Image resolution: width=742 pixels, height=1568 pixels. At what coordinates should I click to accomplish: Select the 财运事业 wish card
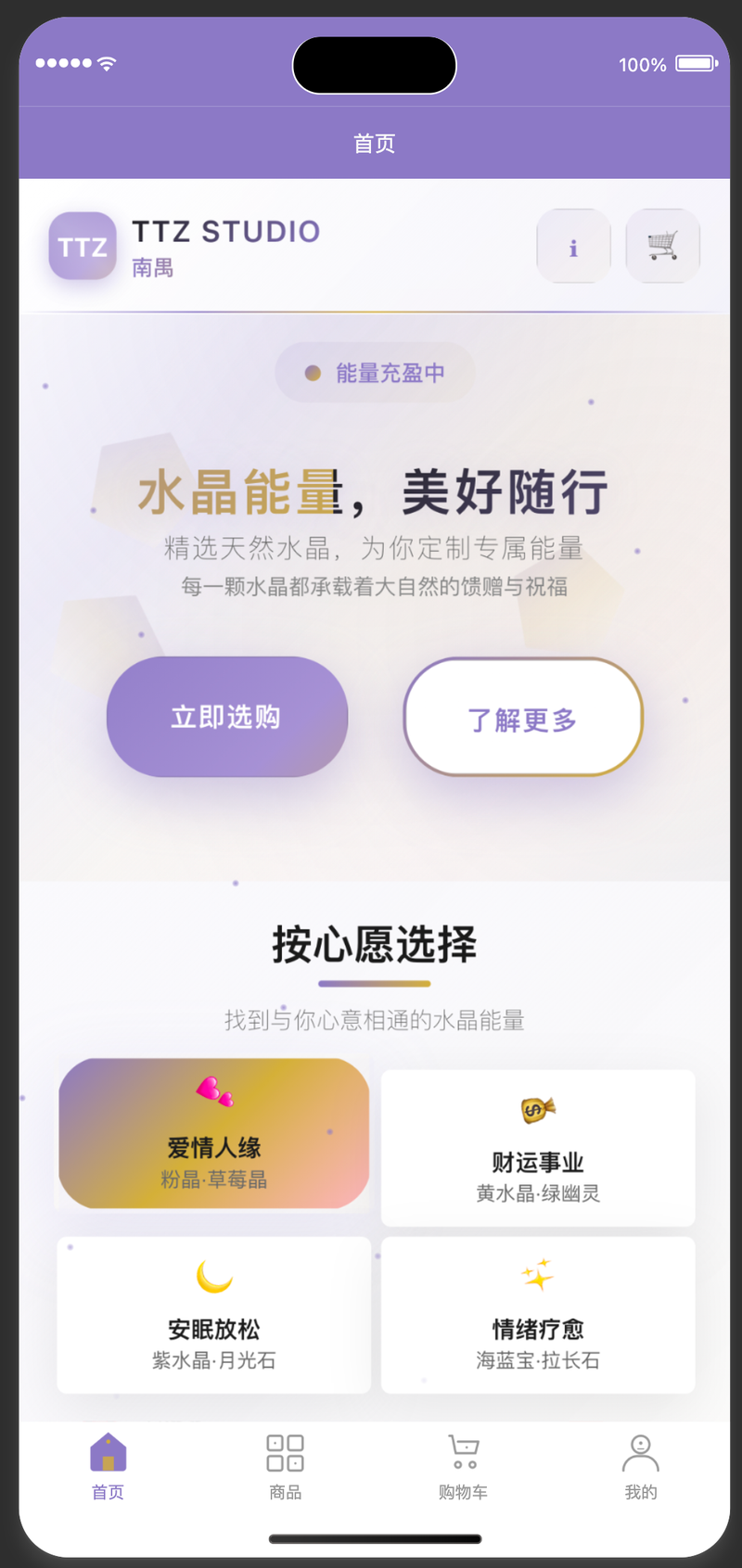(x=538, y=1148)
